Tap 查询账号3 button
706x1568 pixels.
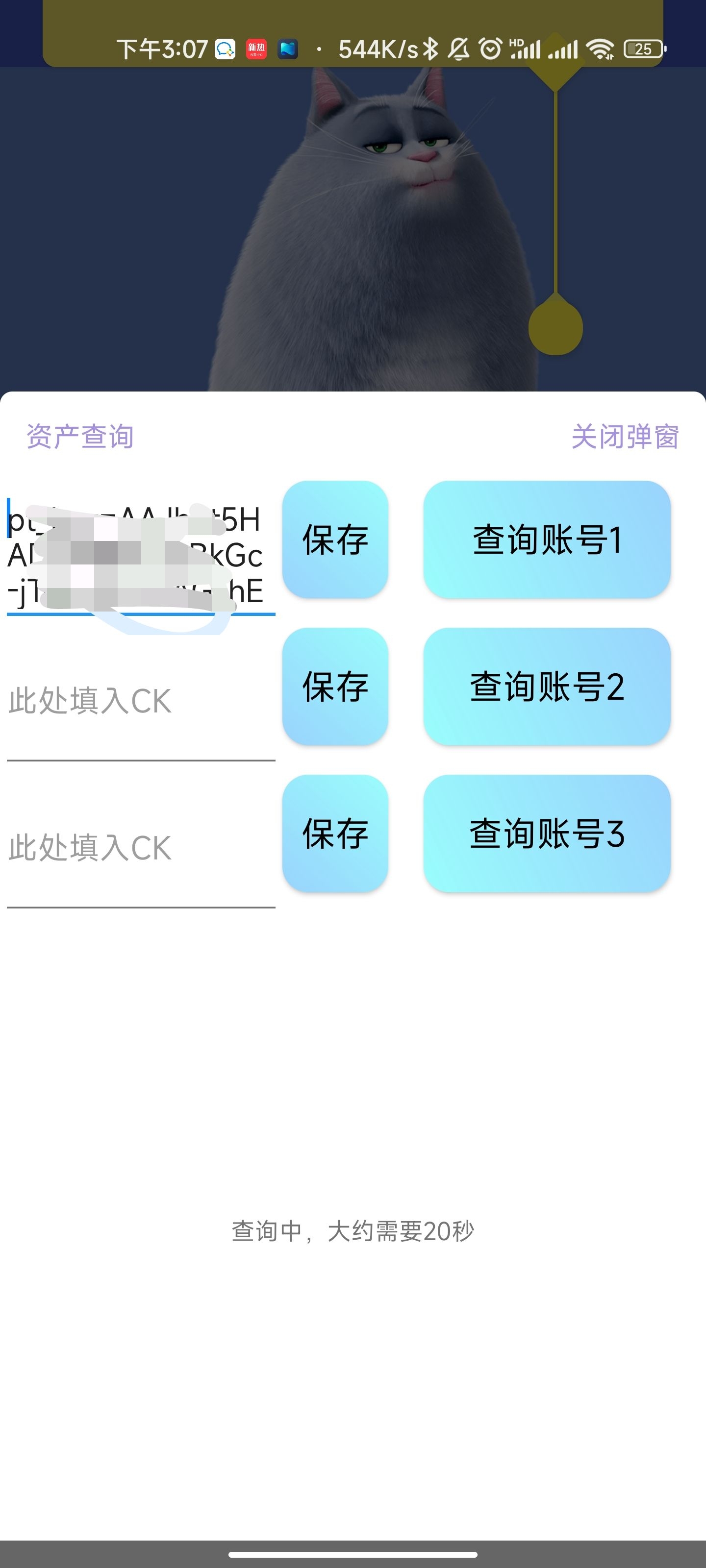pyautogui.click(x=546, y=833)
